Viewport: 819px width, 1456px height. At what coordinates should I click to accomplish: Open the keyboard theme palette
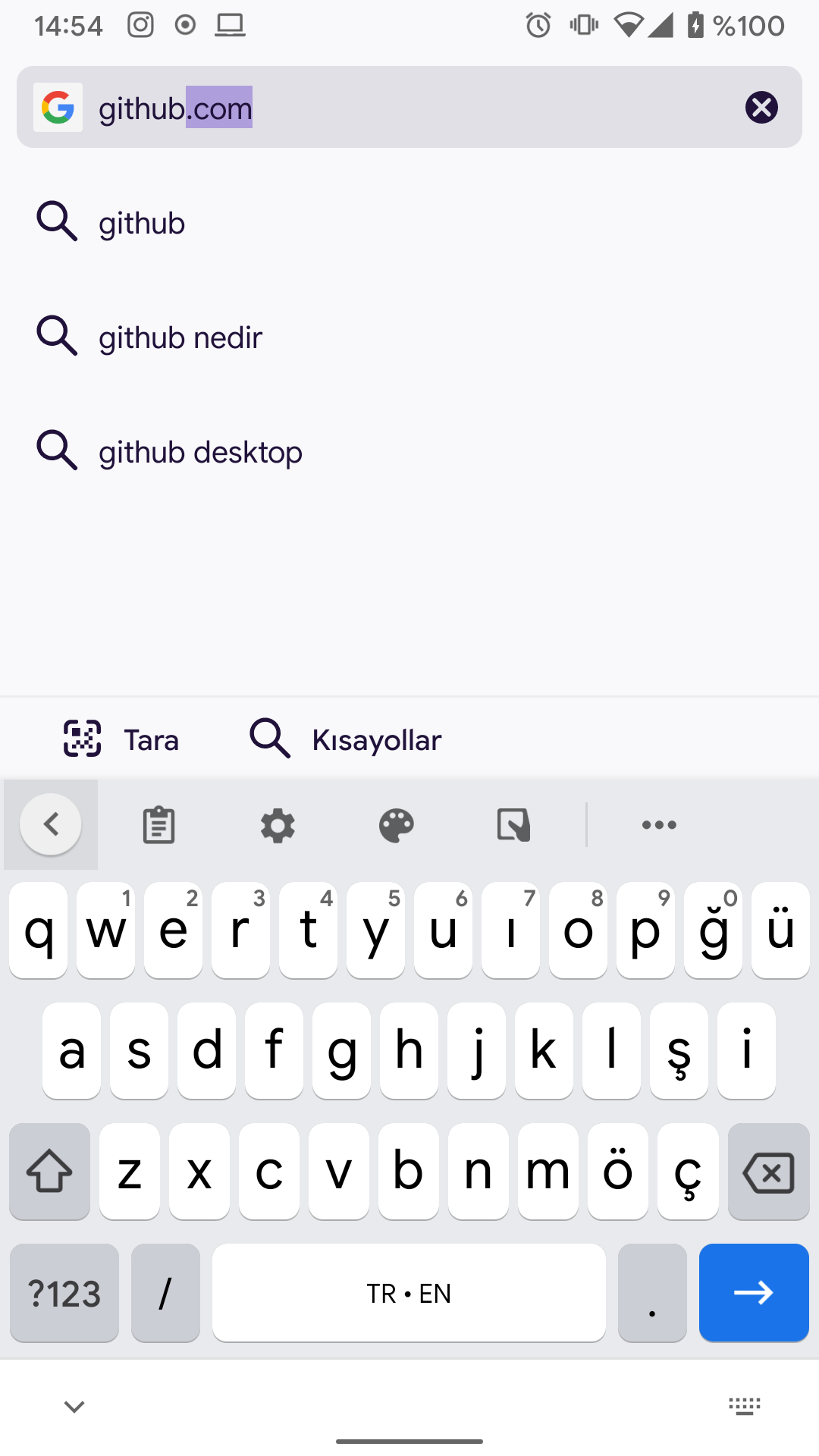(395, 824)
